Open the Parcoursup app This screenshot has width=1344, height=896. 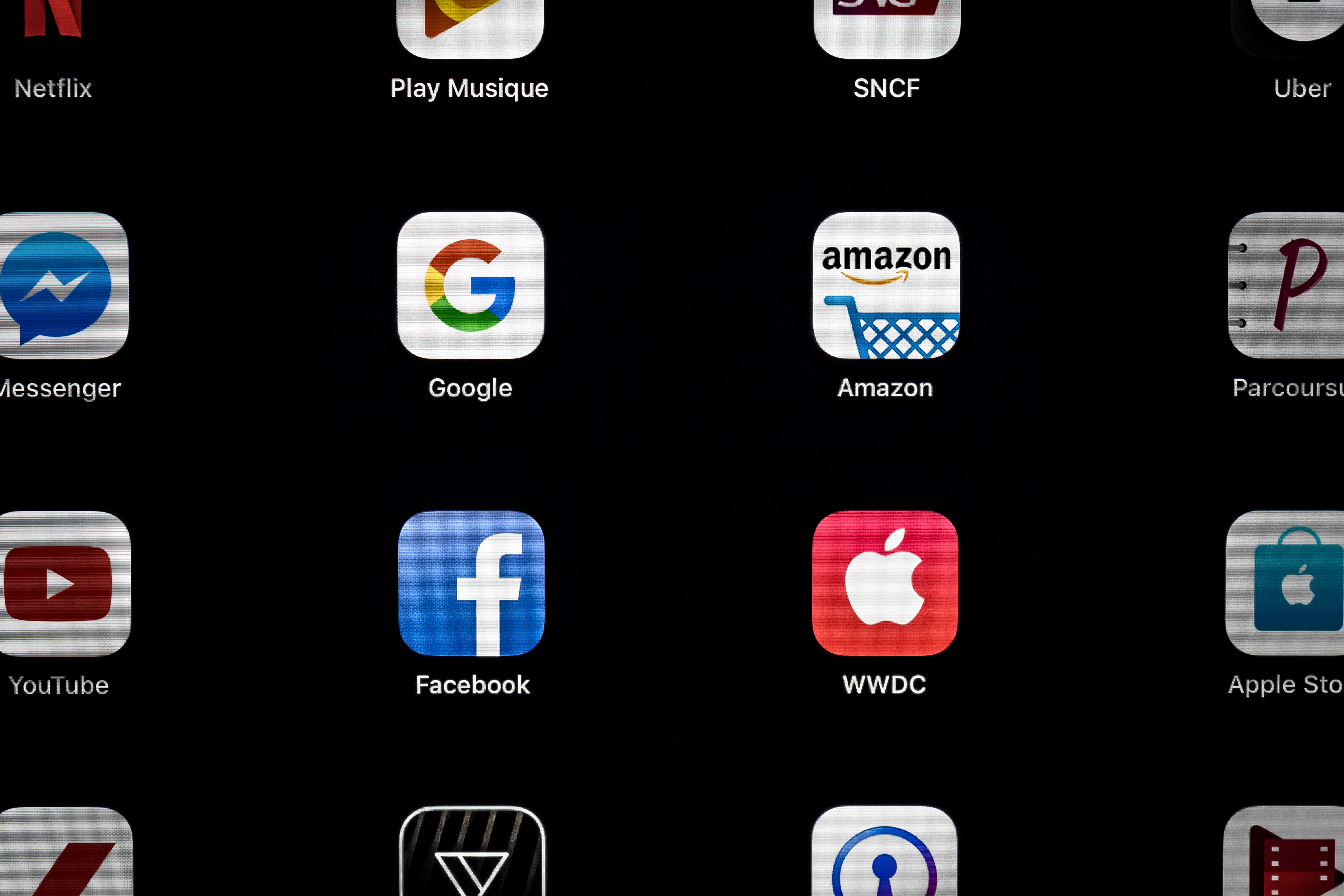click(x=1286, y=285)
